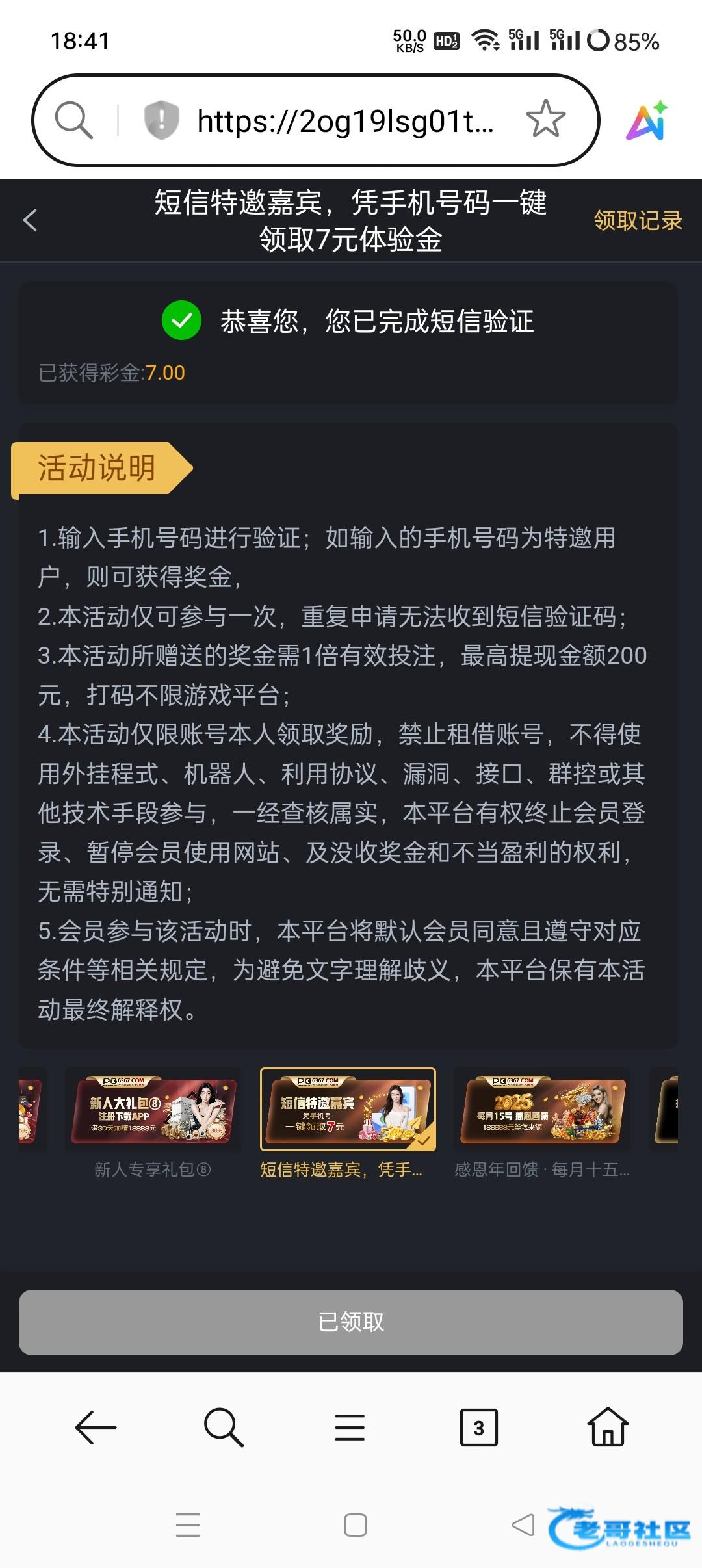This screenshot has height=1568, width=702.
Task: View the site security shield info
Action: point(161,120)
